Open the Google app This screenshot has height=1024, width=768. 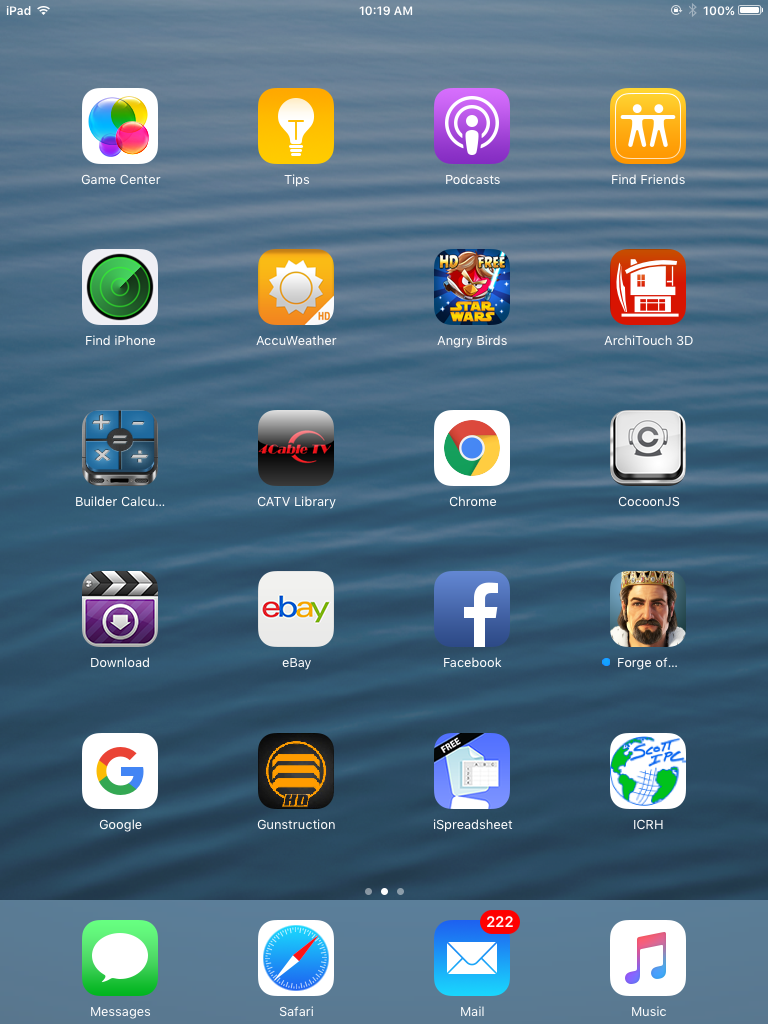click(x=120, y=771)
